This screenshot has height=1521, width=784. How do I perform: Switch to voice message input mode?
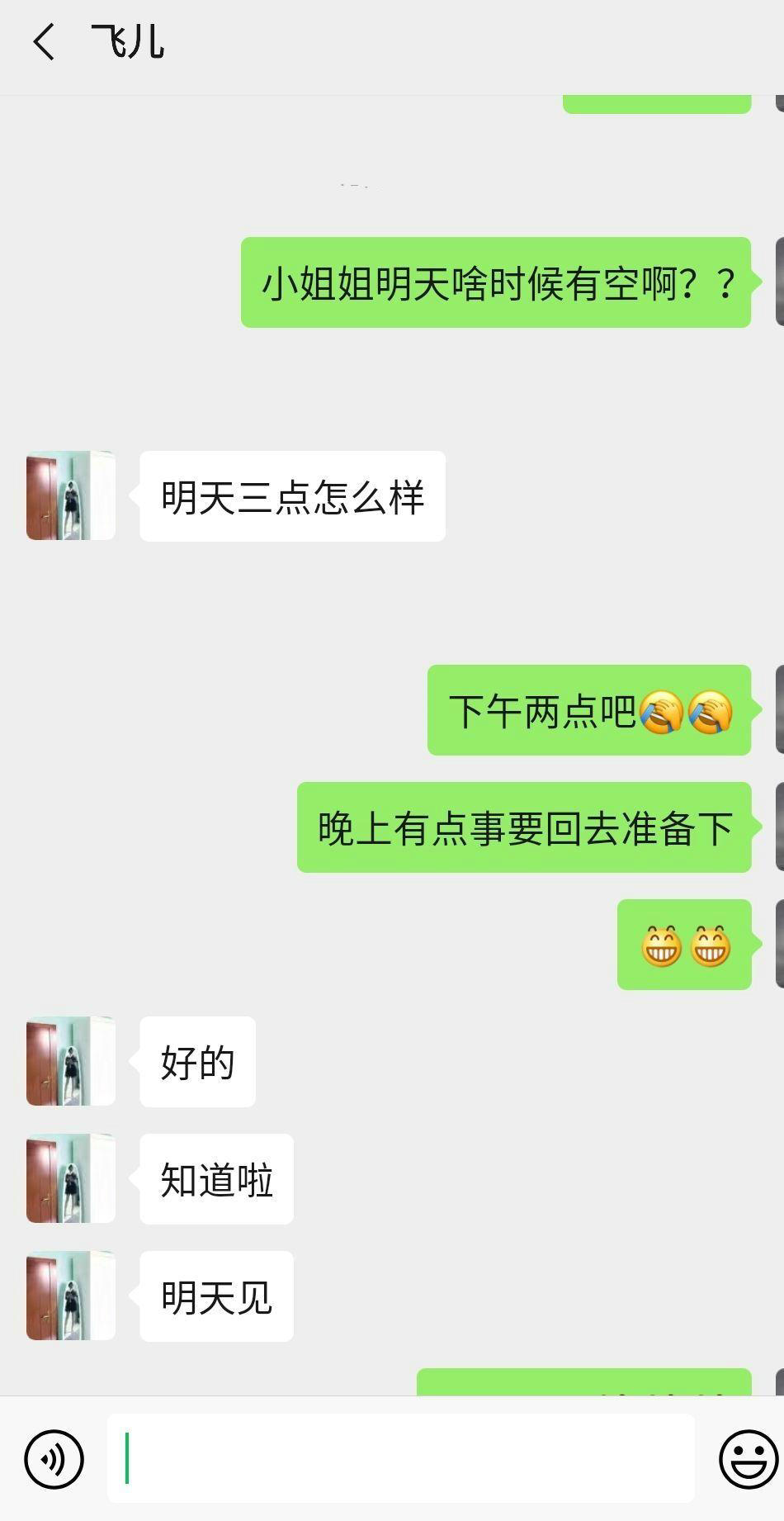(x=53, y=1458)
